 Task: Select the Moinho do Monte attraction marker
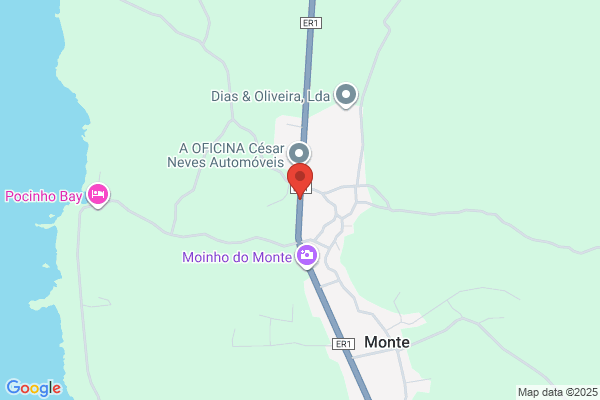[x=307, y=256]
